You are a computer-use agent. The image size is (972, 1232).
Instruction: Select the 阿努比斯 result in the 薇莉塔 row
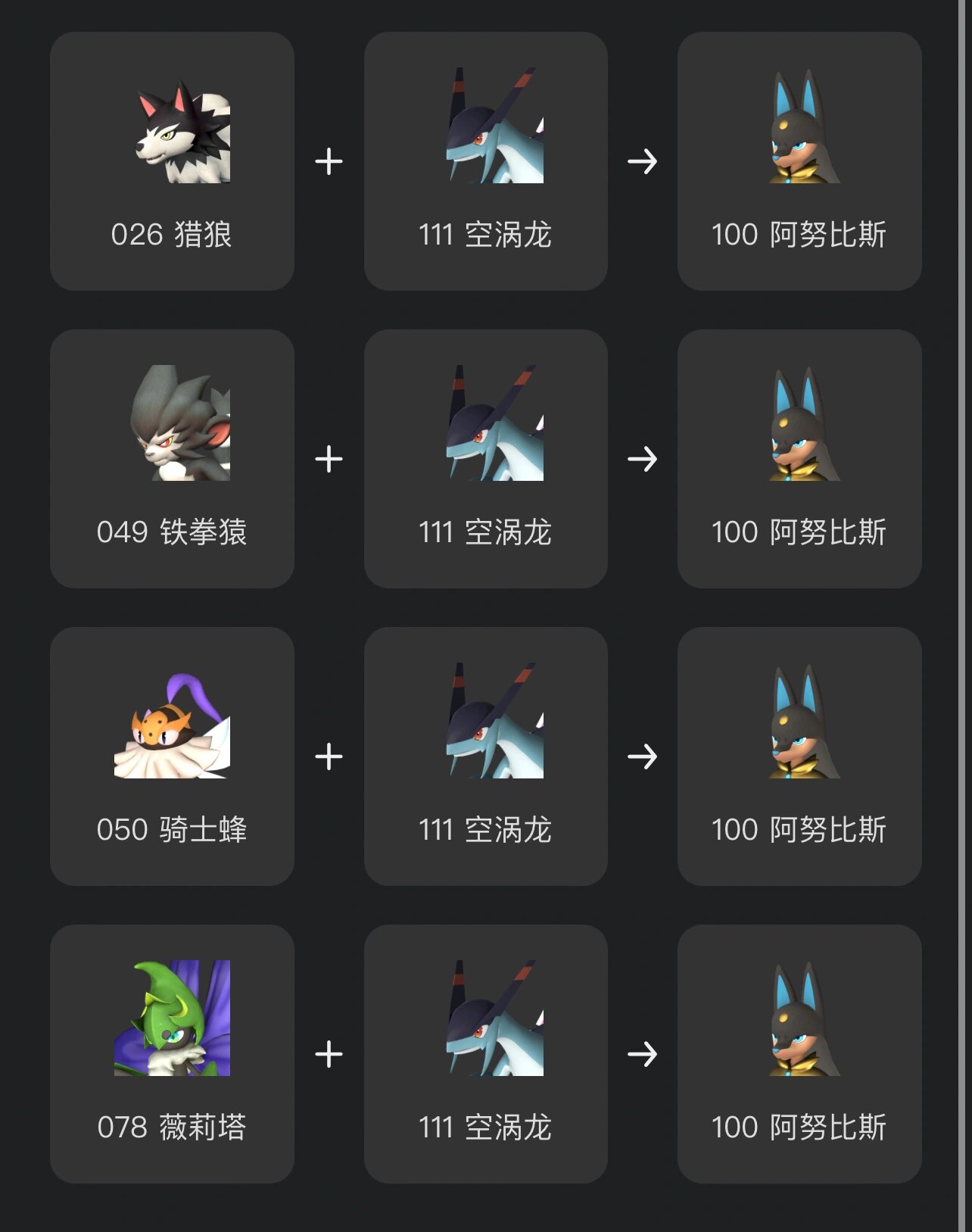(x=799, y=1054)
